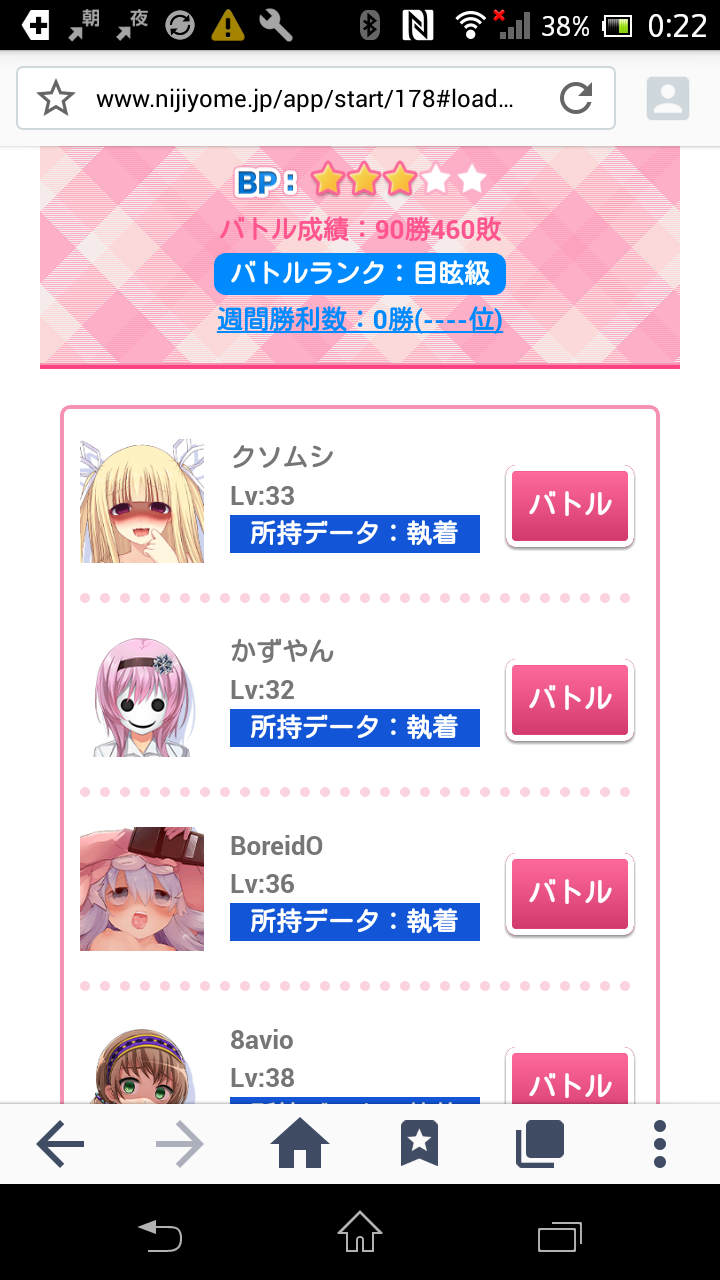Go back to the previous page
This screenshot has width=720, height=1280.
[x=60, y=1144]
